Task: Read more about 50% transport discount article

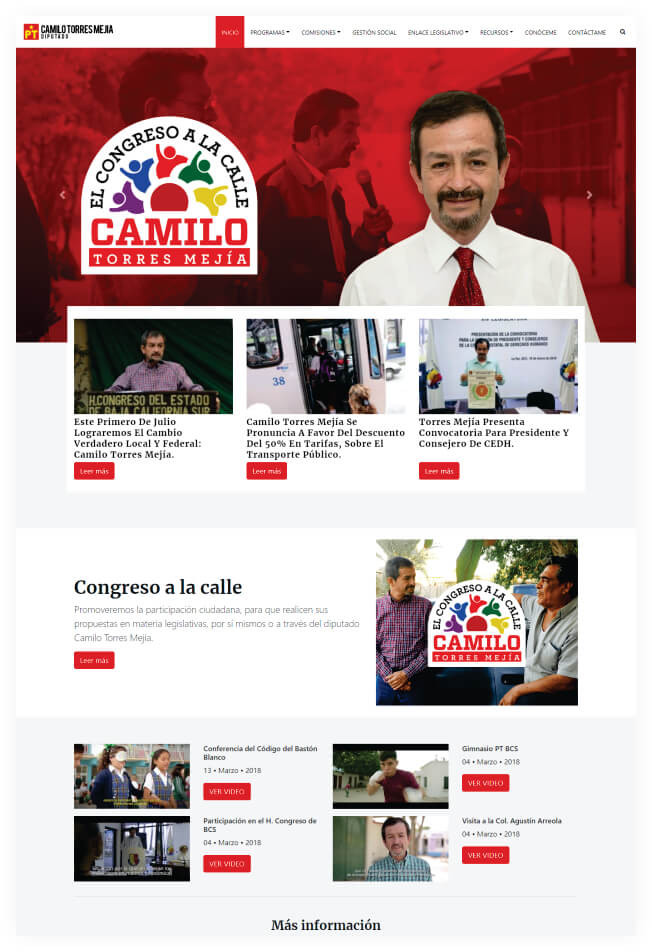Action: (x=266, y=471)
